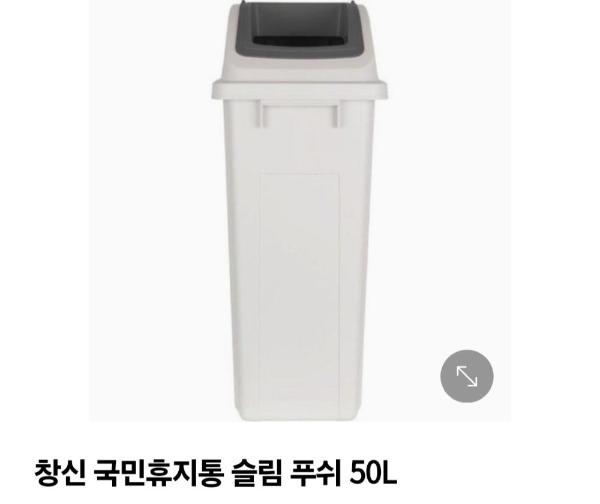Screen dimensions: 600x504
Task: Open the trash bin product photo
Action: (x=298, y=210)
